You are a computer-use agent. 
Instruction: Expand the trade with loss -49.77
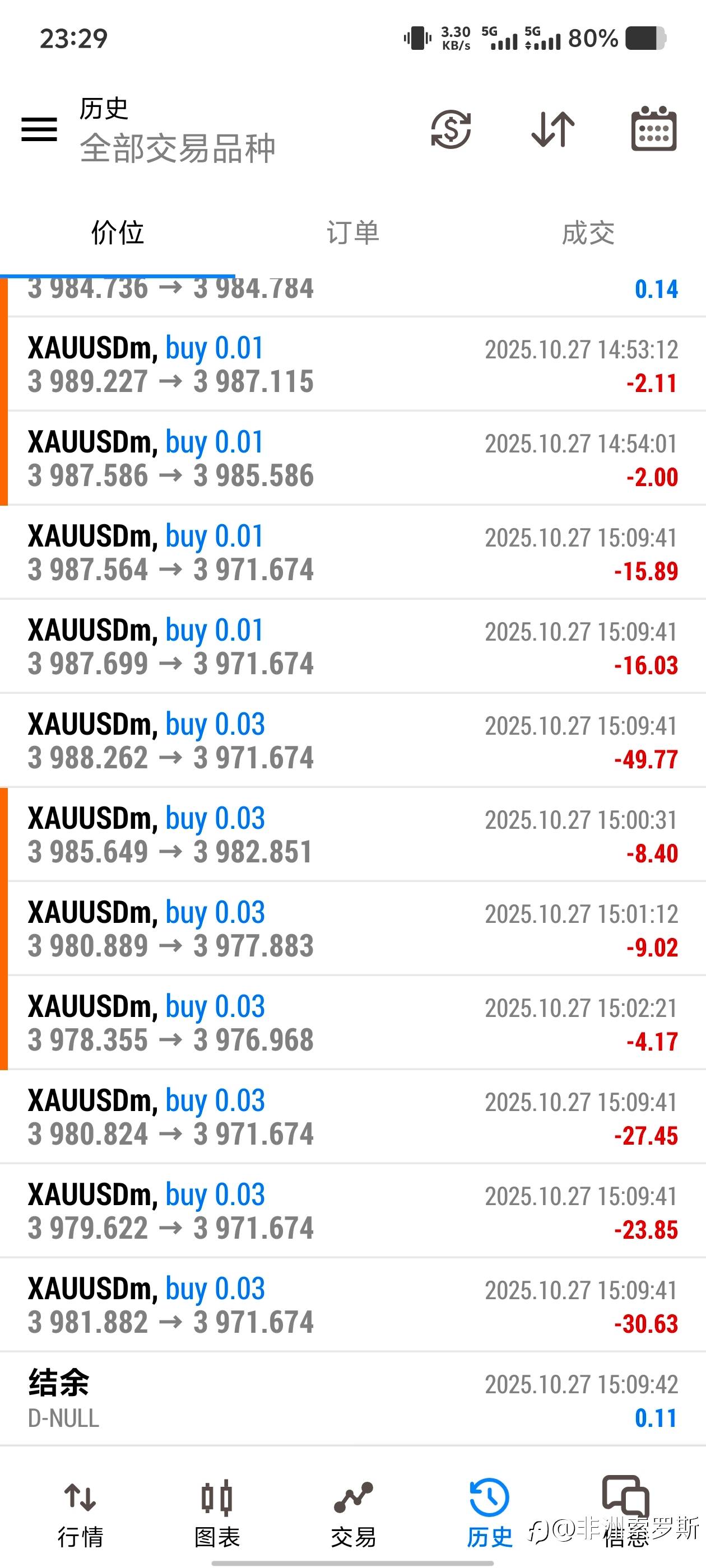[352, 740]
